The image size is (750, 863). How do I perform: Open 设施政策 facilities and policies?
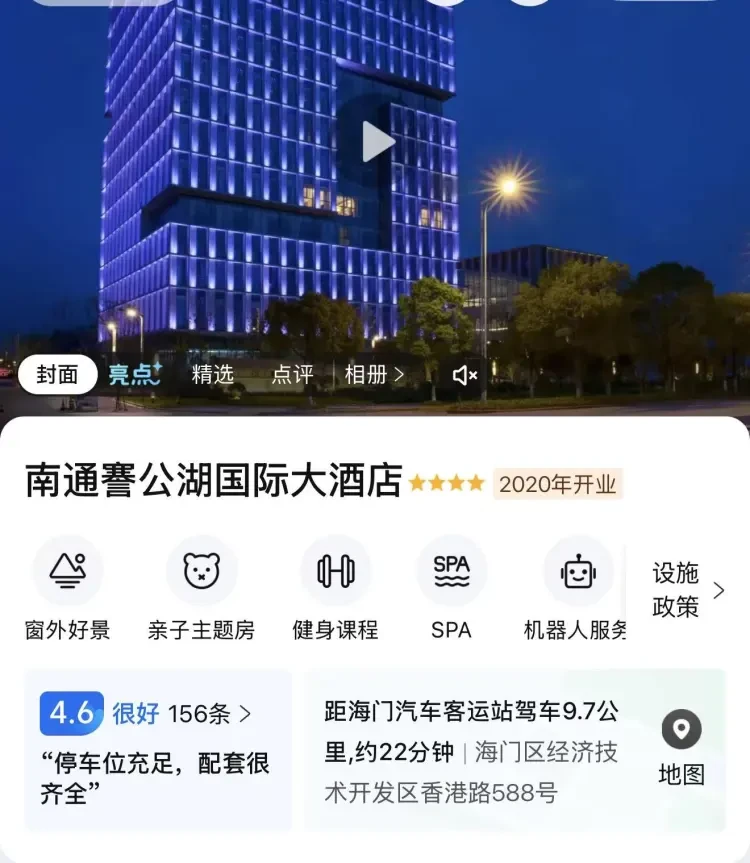pos(688,590)
